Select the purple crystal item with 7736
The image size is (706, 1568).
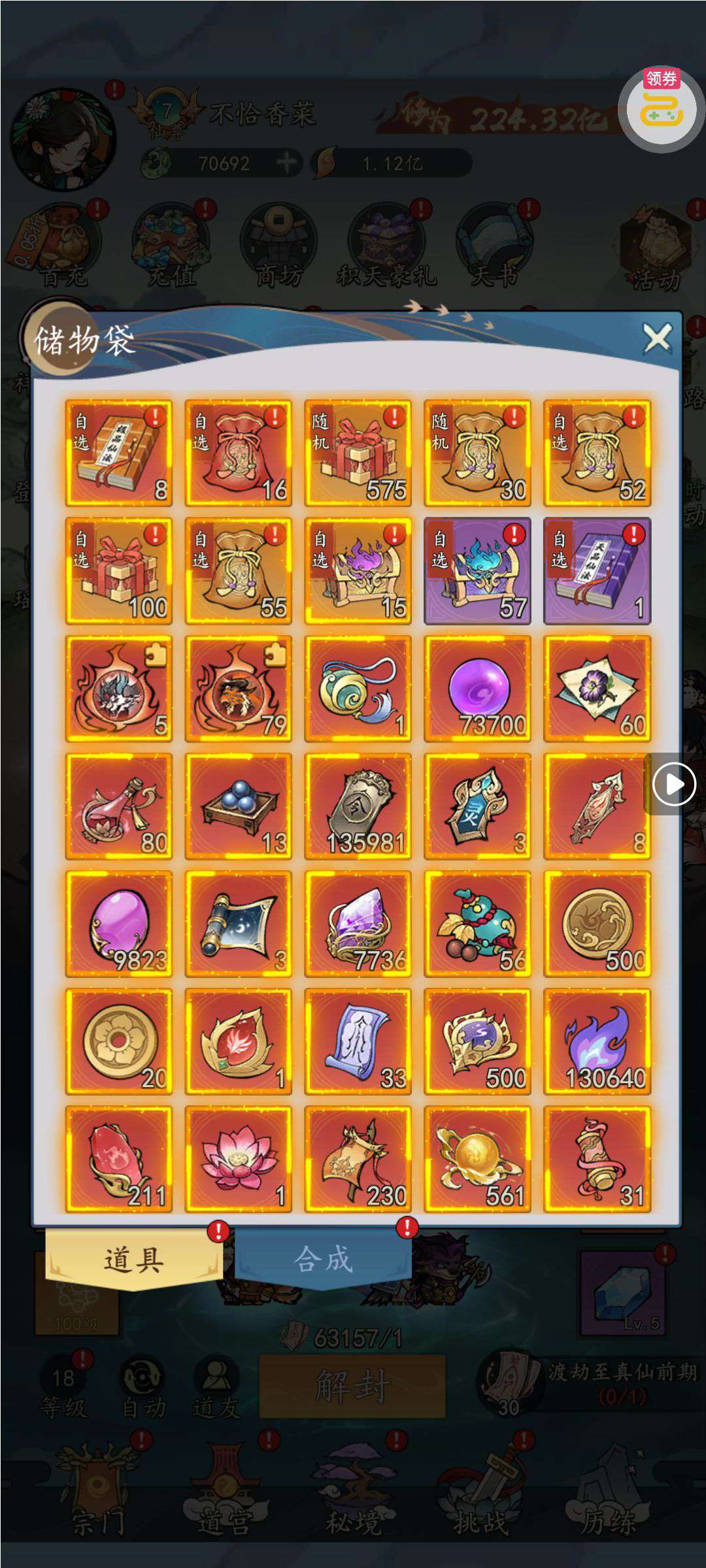358,923
